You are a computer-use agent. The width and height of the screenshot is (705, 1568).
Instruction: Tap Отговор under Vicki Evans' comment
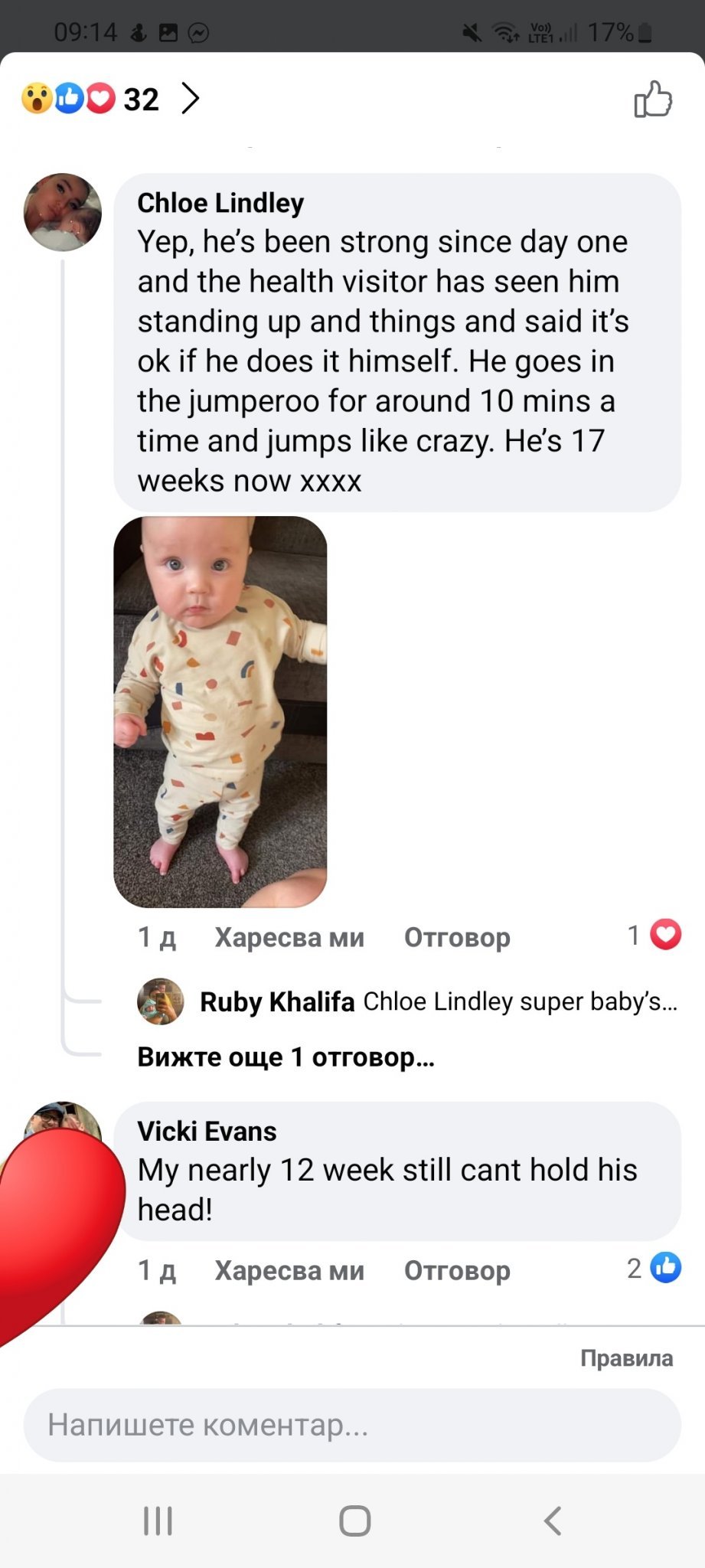coord(457,1271)
